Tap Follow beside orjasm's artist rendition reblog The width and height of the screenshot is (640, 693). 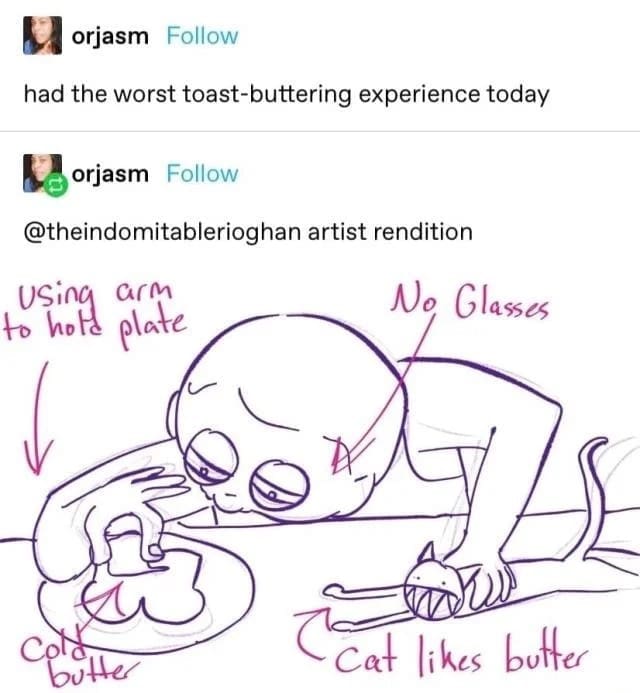tap(202, 174)
